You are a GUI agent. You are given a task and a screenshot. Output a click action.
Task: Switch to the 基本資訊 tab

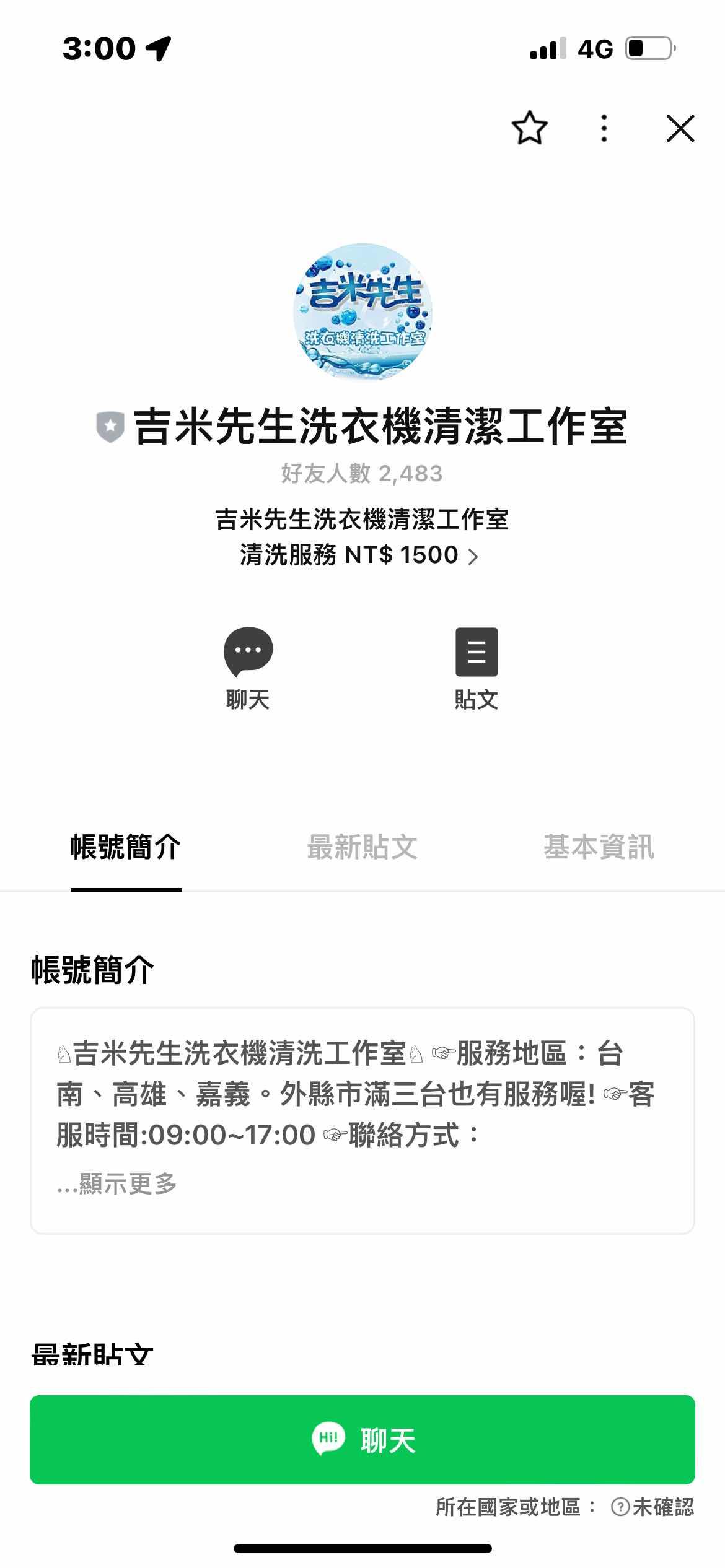(599, 847)
